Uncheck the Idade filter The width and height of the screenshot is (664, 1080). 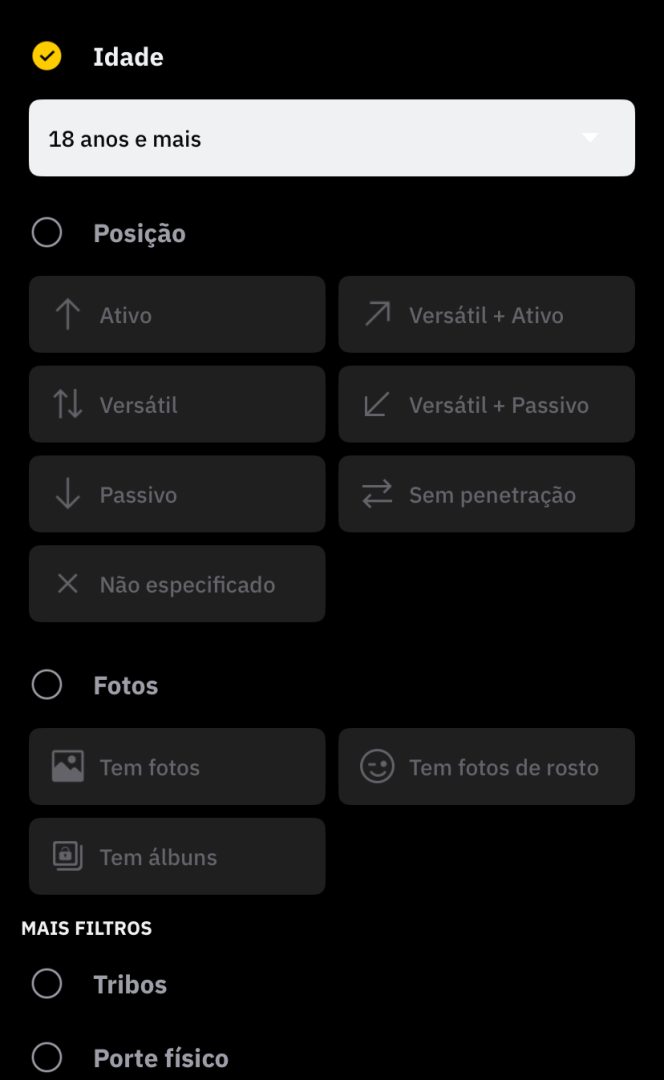point(47,57)
